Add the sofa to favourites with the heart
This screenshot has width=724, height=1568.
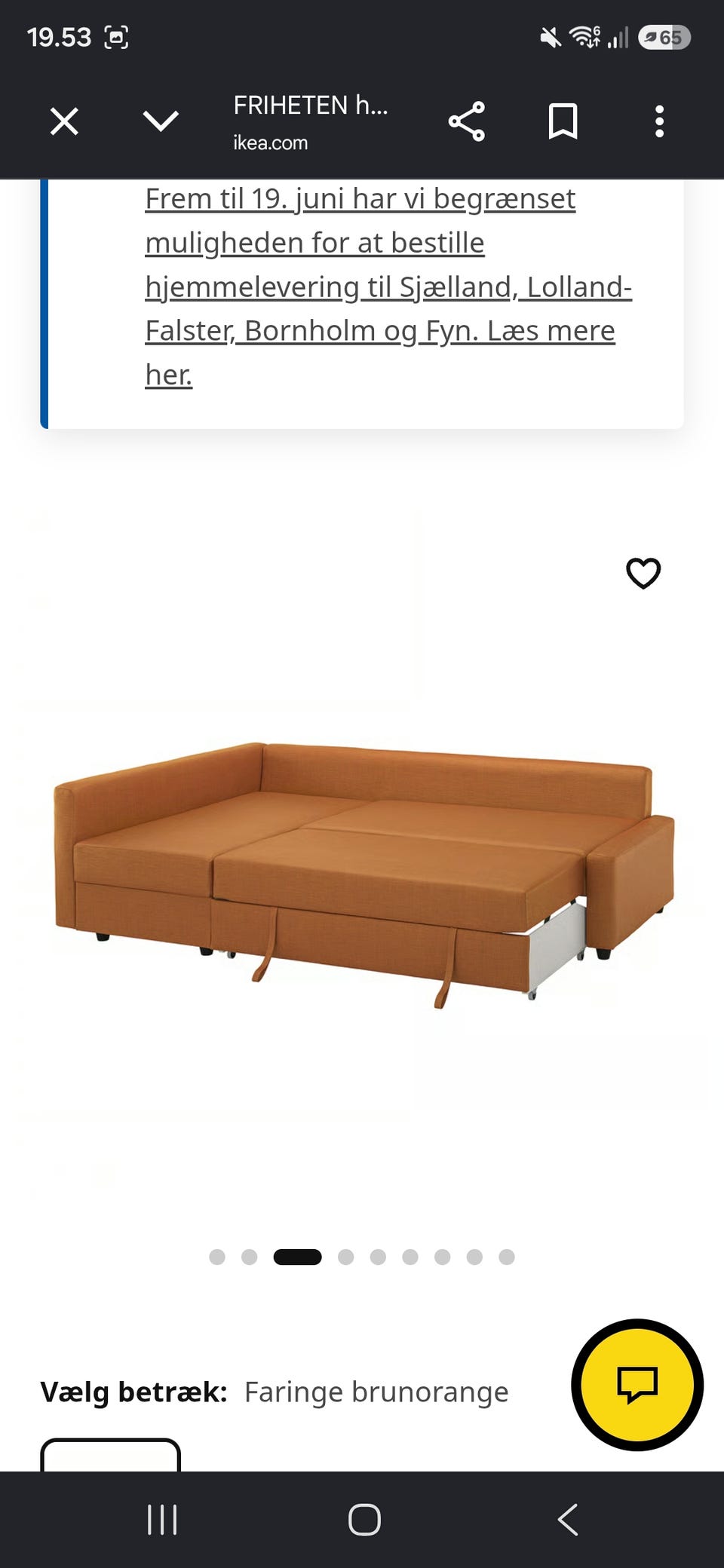point(643,573)
